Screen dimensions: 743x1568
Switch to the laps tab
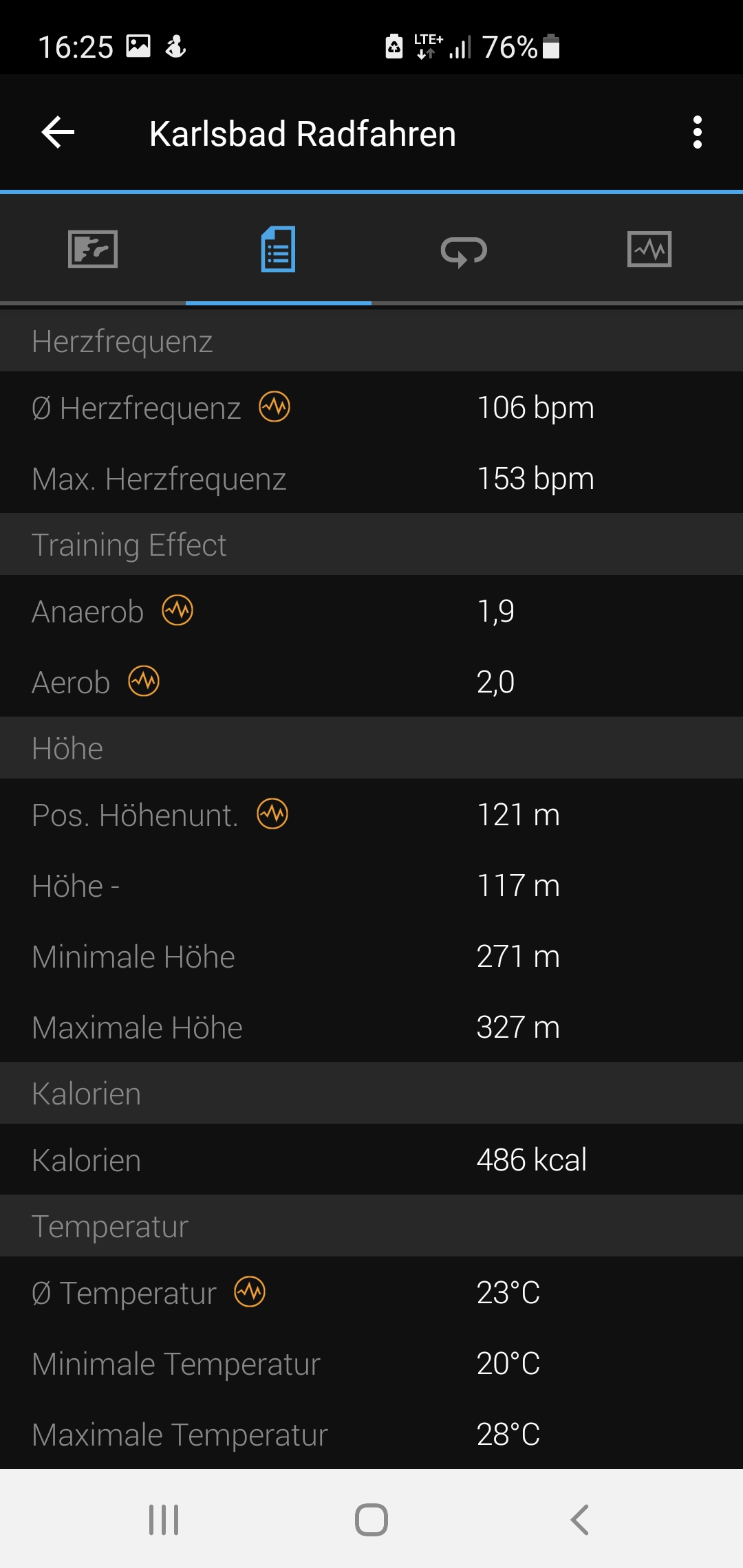464,250
